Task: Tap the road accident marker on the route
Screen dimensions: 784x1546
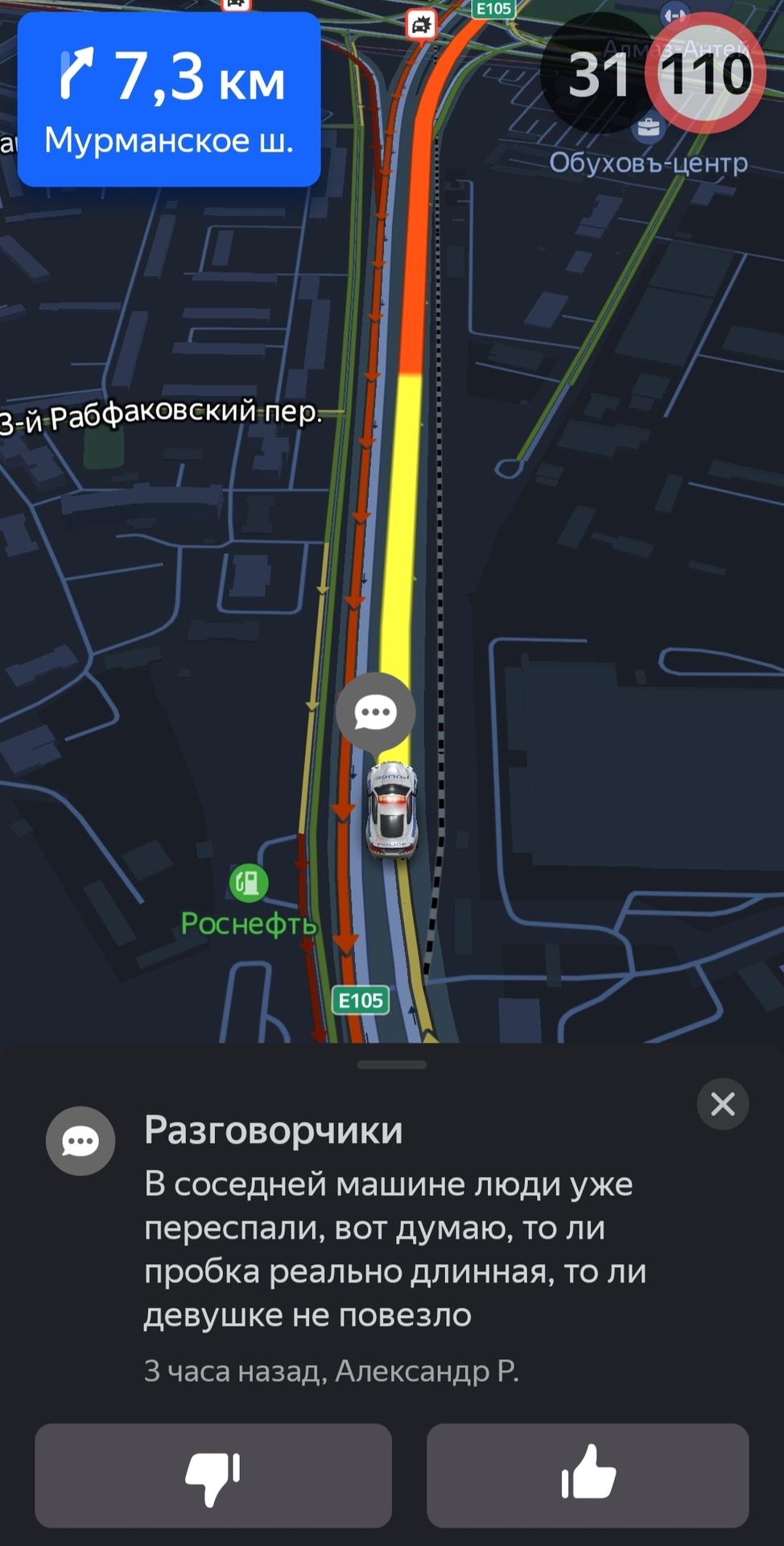Action: 421,25
